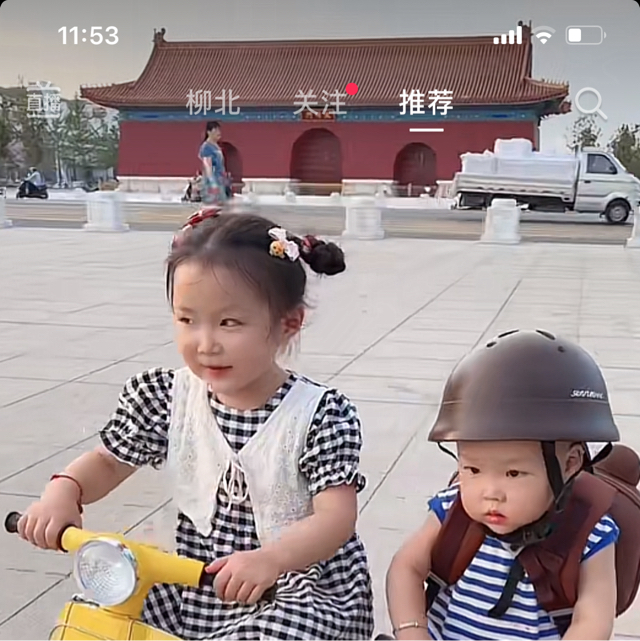Switch to the 柳北 local tab
This screenshot has height=641, width=640.
pyautogui.click(x=212, y=102)
